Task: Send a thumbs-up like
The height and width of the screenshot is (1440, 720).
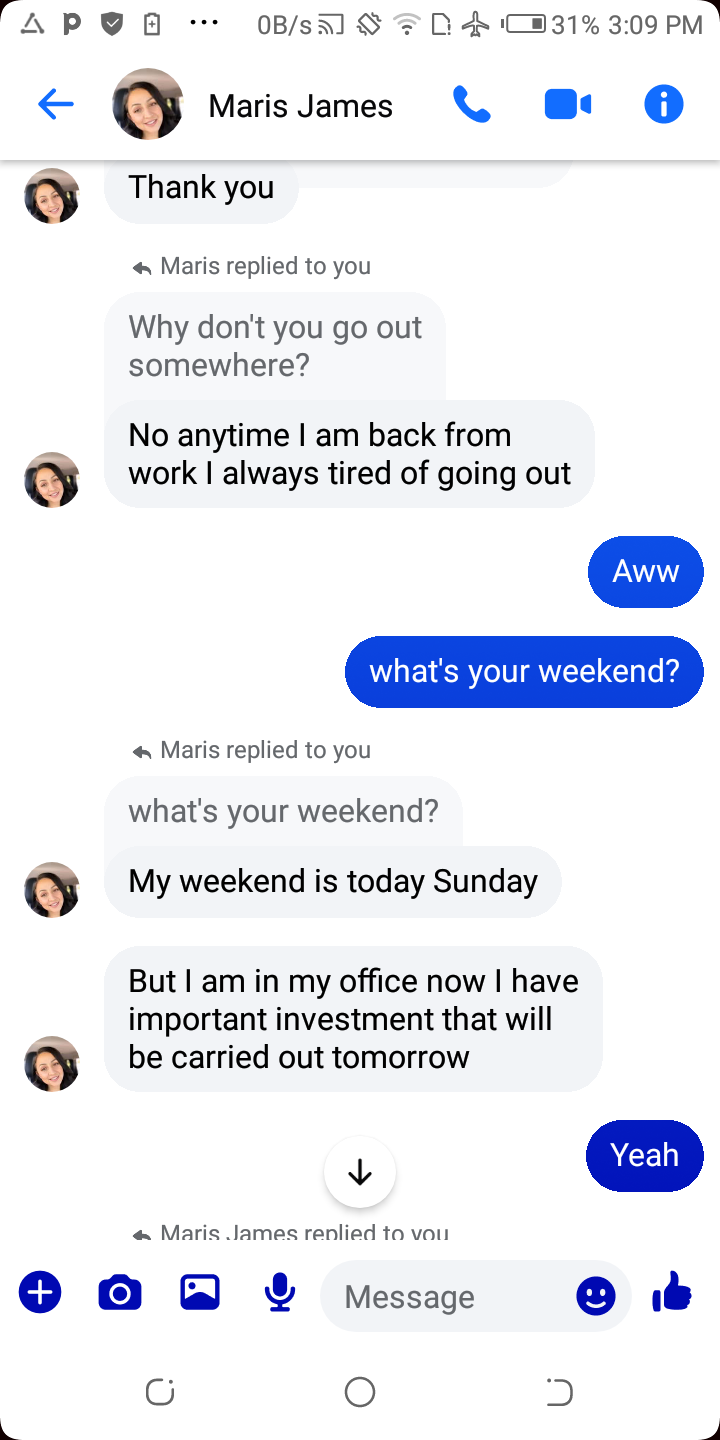Action: (672, 1293)
